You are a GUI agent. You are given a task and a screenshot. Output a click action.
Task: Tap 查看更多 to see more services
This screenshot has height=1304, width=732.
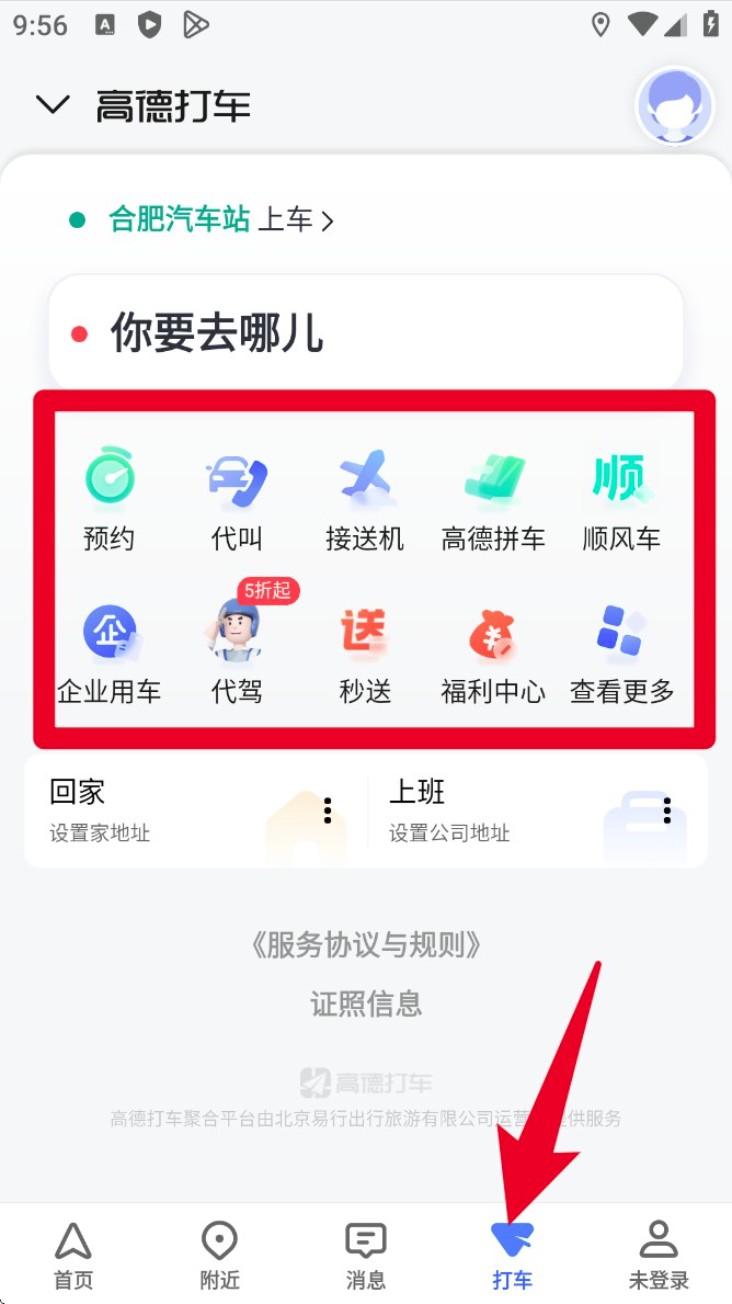(x=621, y=652)
